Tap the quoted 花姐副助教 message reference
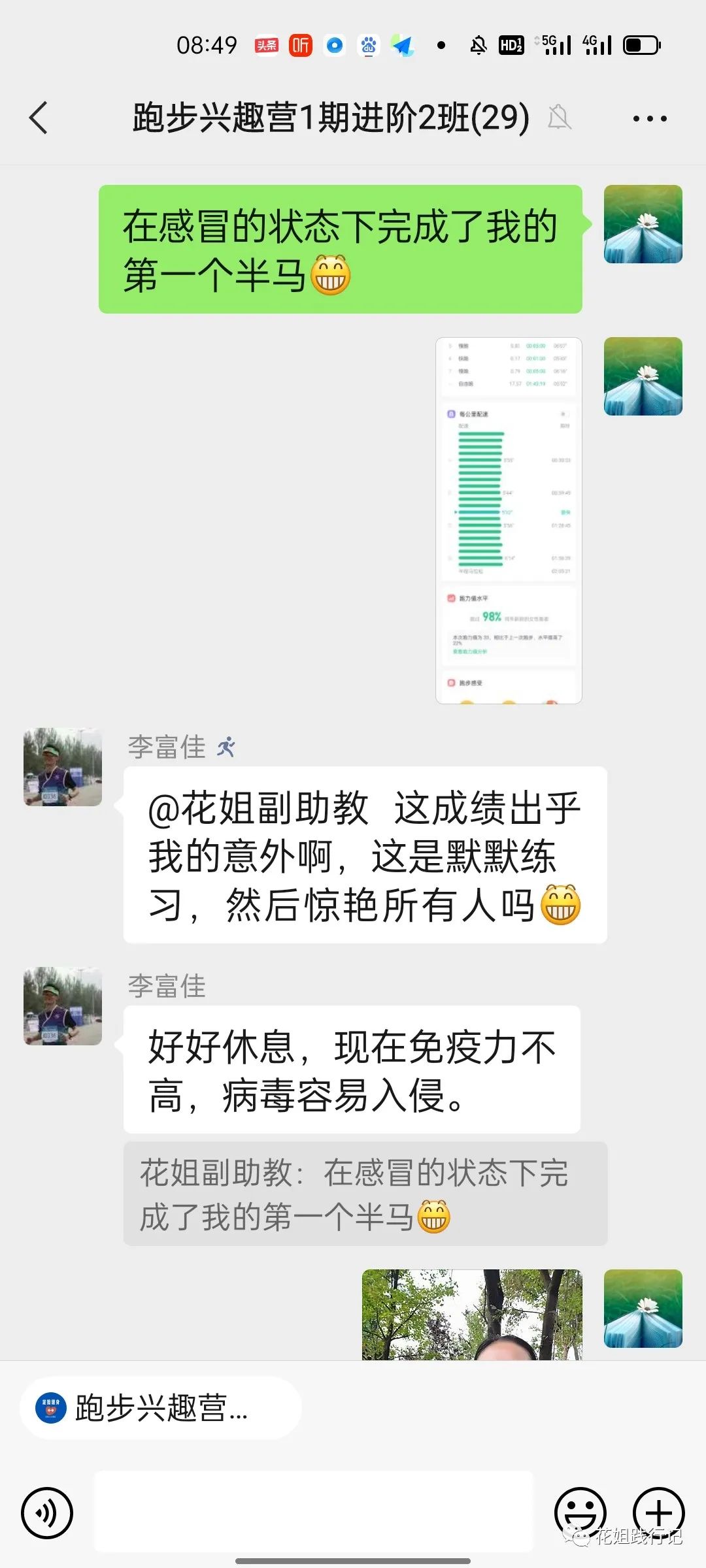Image resolution: width=706 pixels, height=1568 pixels. (365, 1194)
